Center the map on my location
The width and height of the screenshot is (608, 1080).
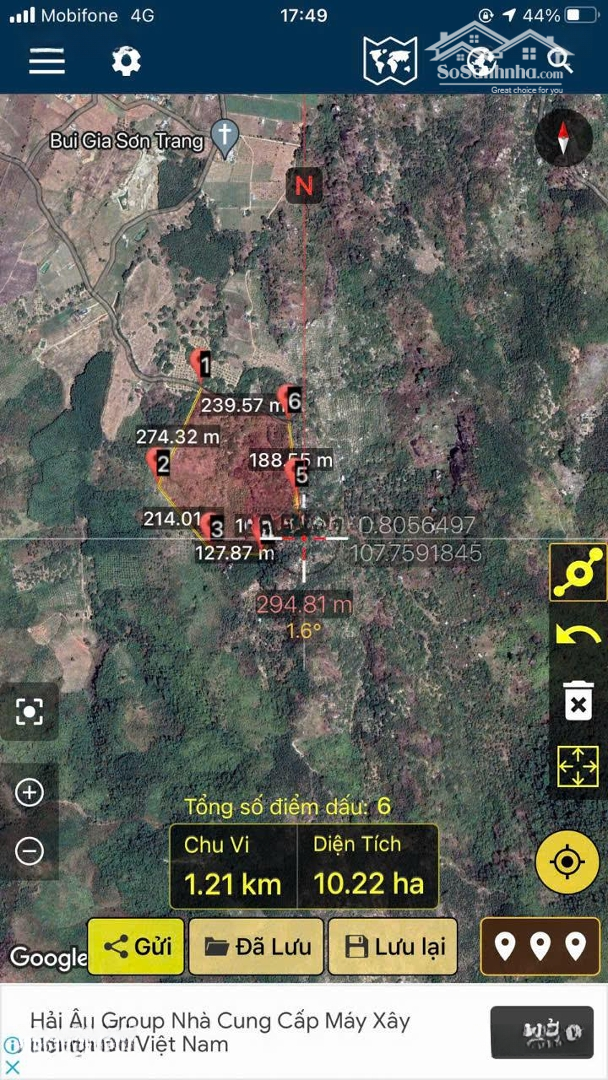tap(567, 862)
